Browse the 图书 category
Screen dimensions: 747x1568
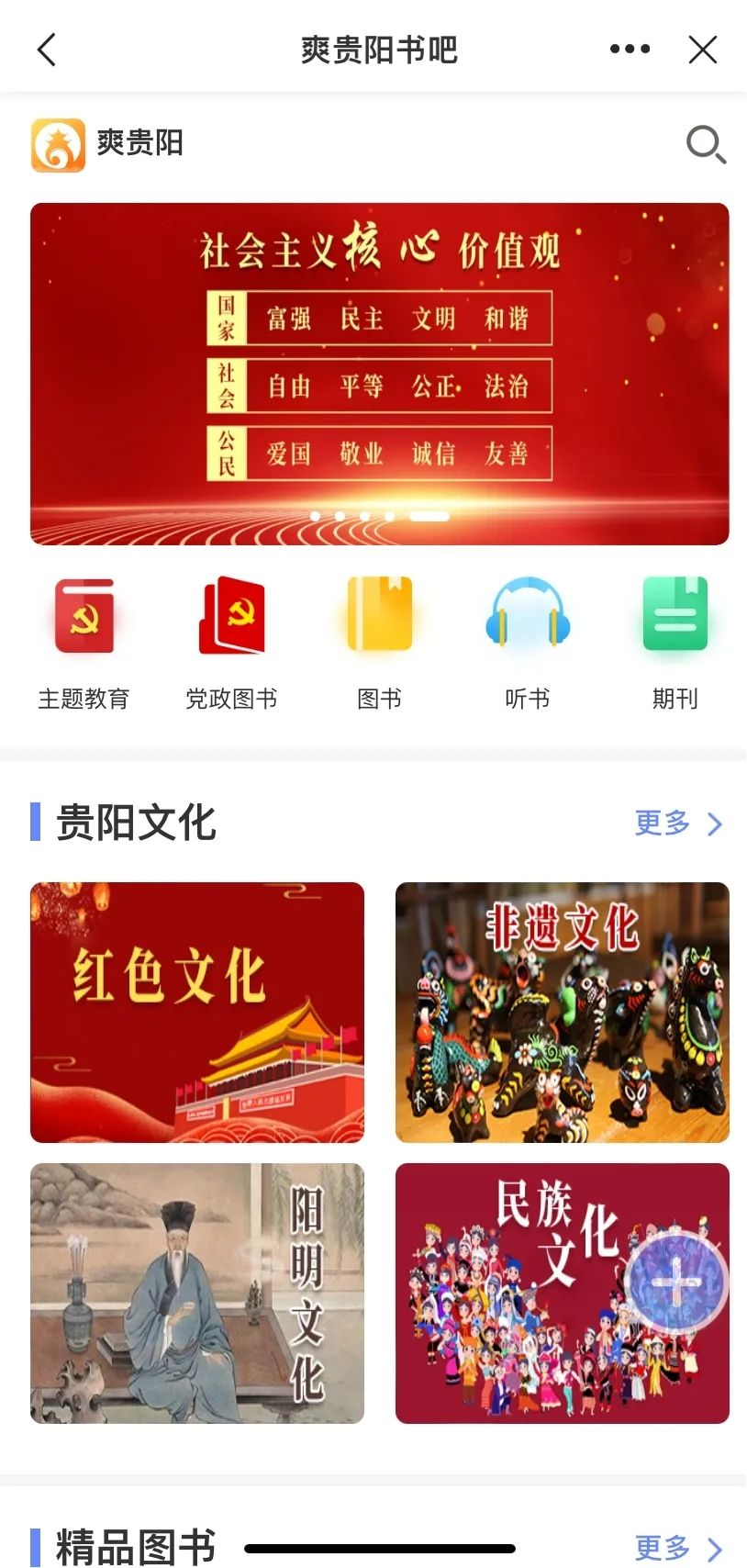click(379, 643)
